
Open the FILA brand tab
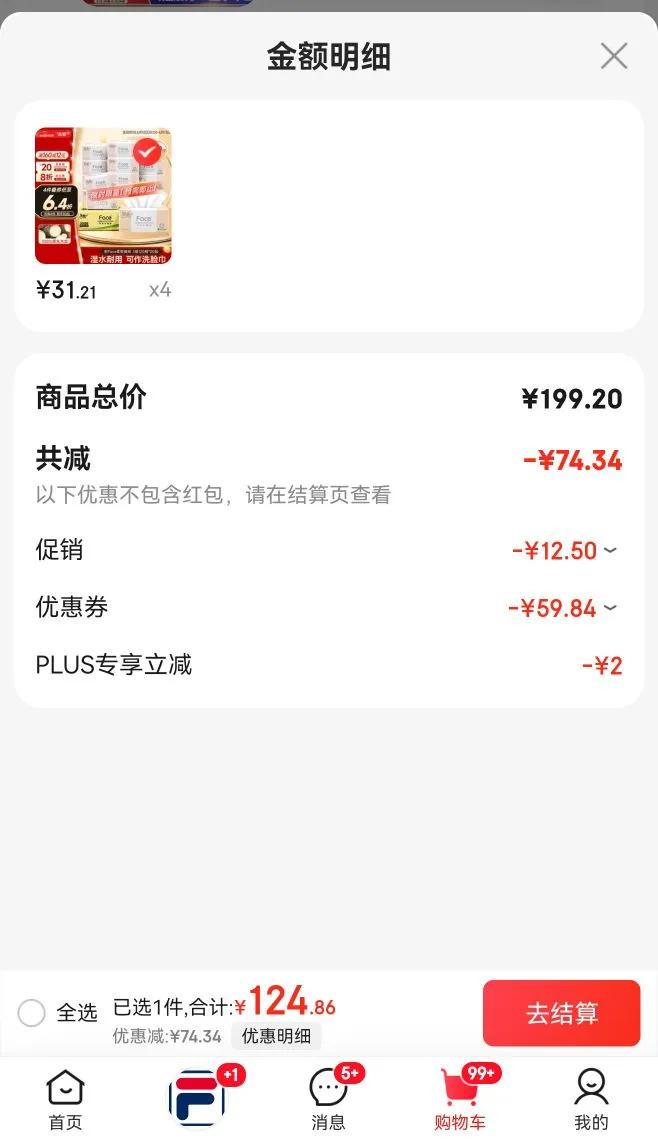point(197,1098)
